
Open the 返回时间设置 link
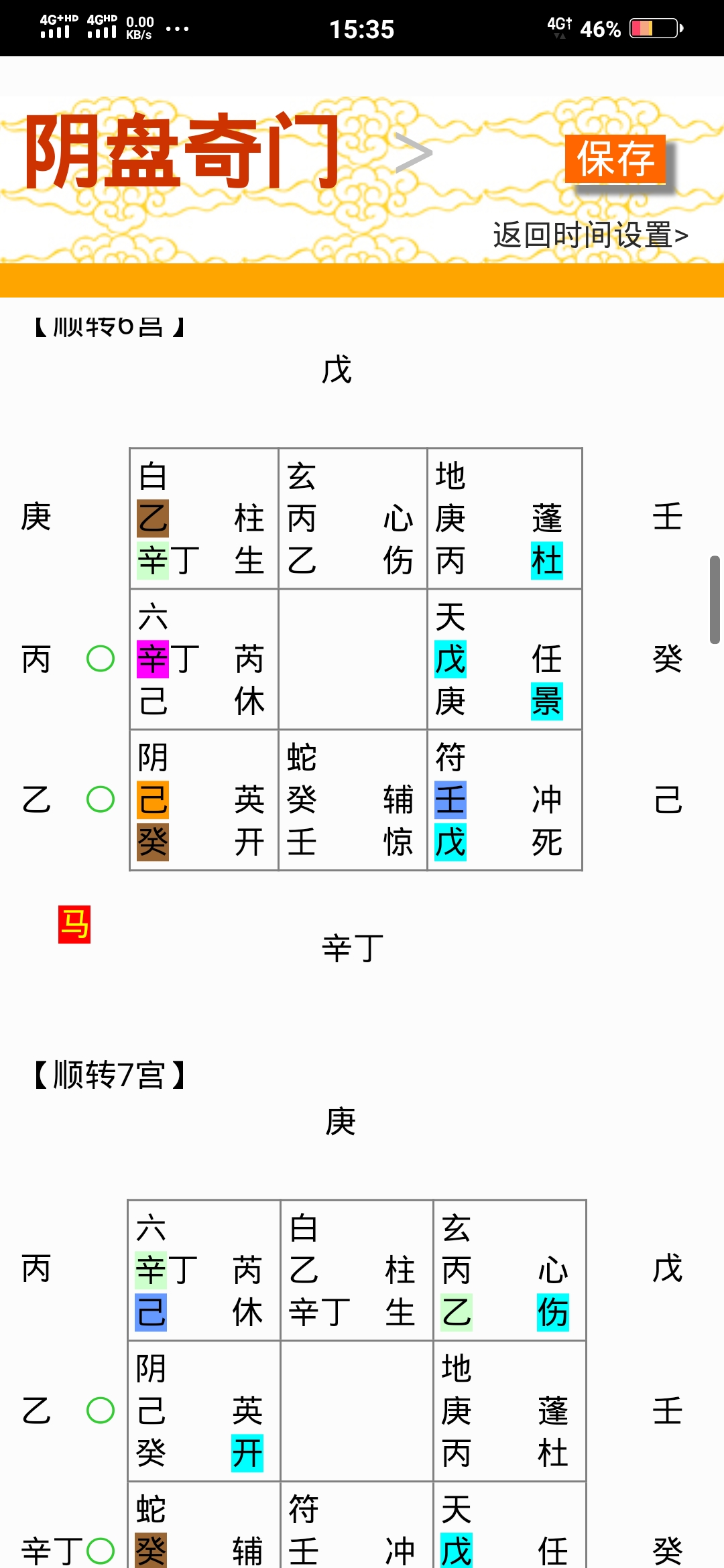point(590,235)
